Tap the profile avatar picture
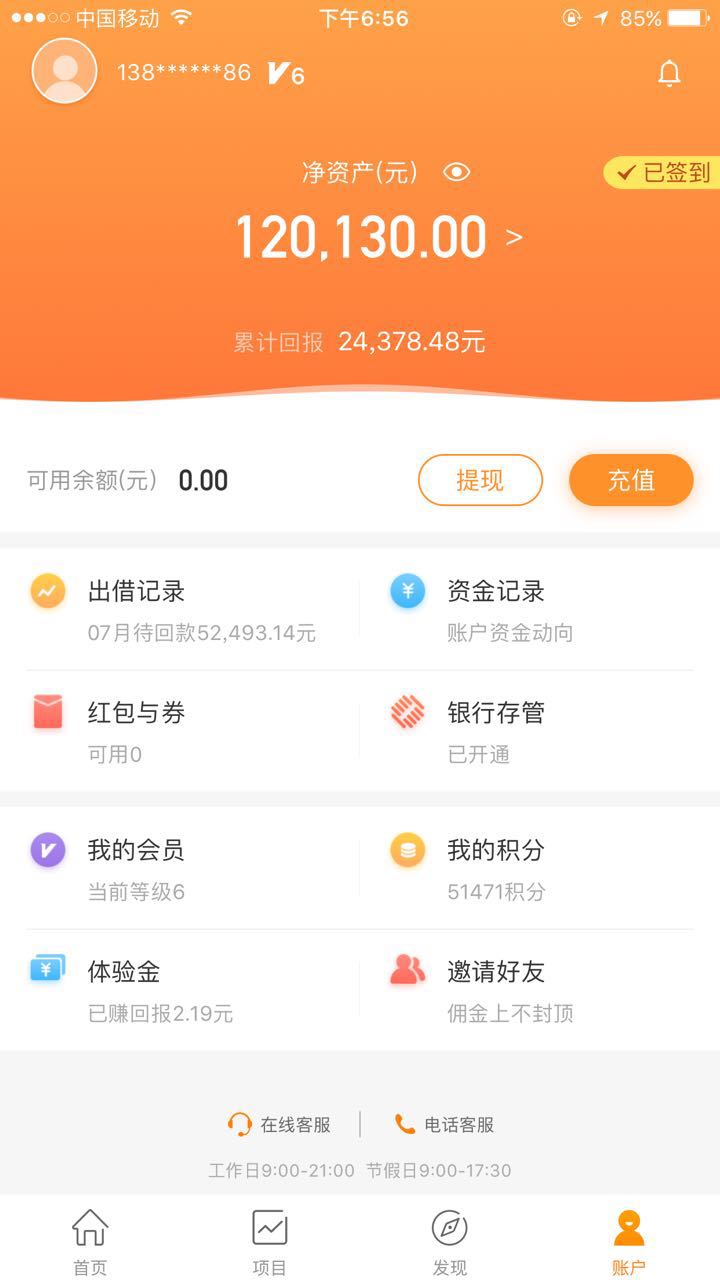 [65, 71]
